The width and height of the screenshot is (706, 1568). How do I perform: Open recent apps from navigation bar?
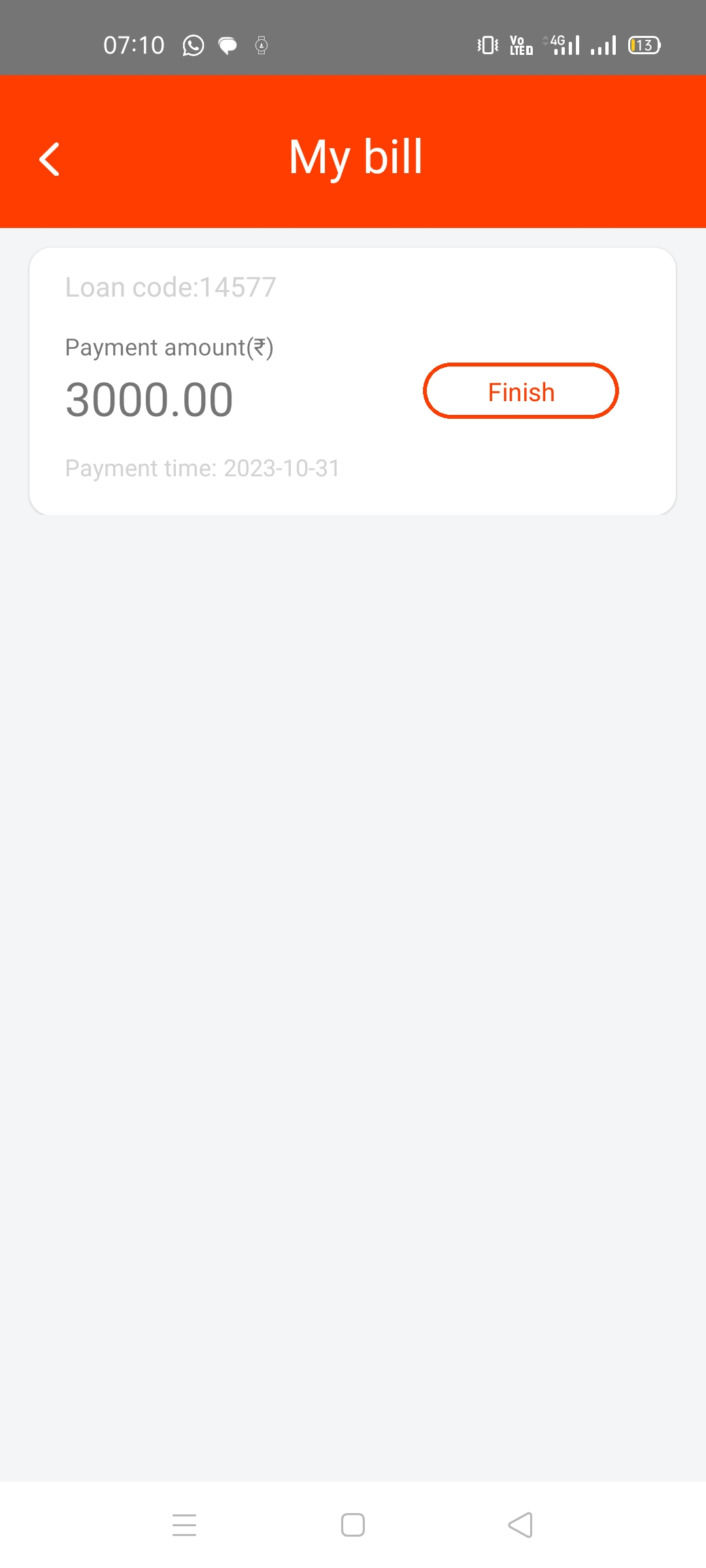(184, 1525)
